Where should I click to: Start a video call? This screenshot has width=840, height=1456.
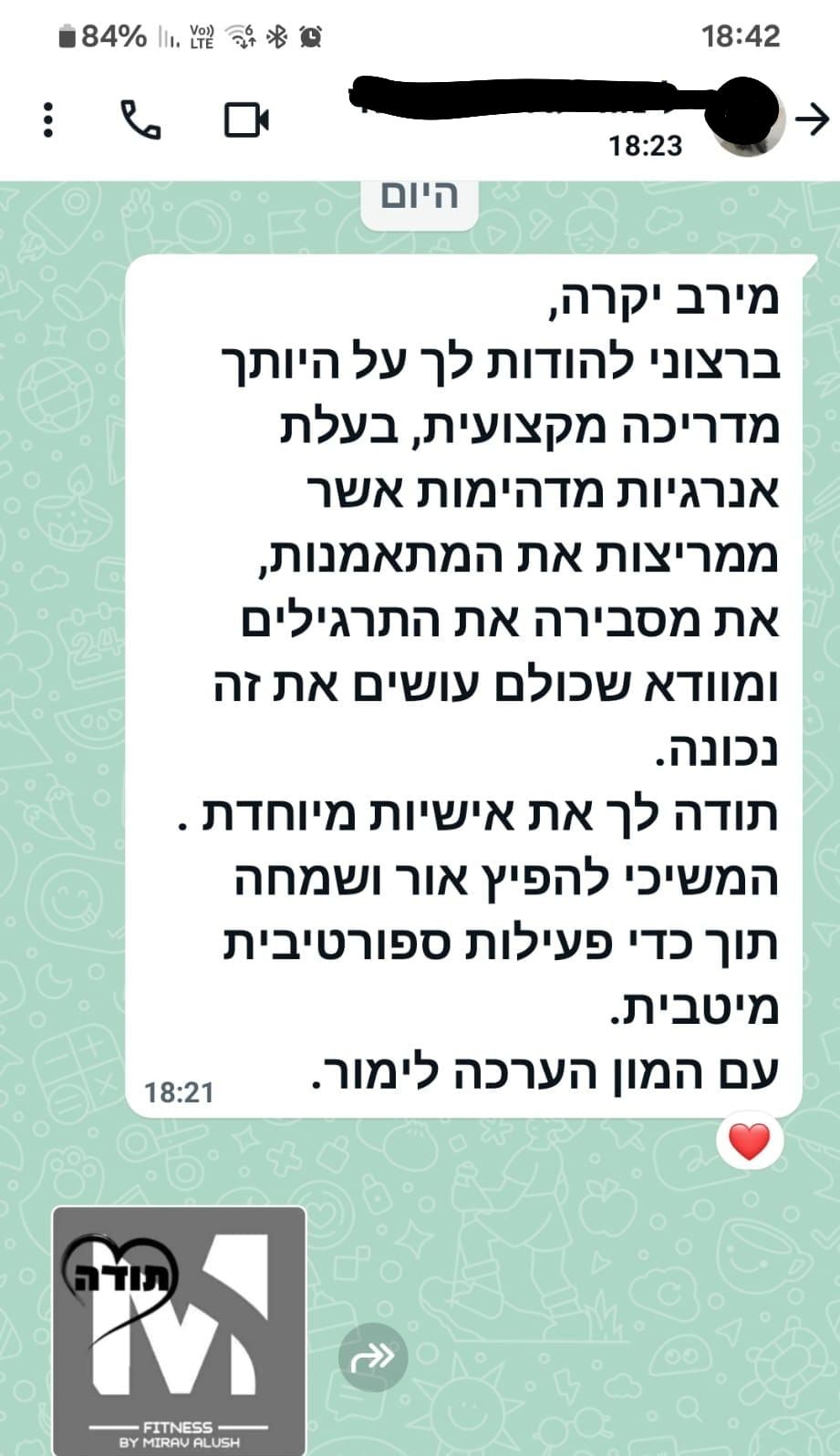[246, 120]
